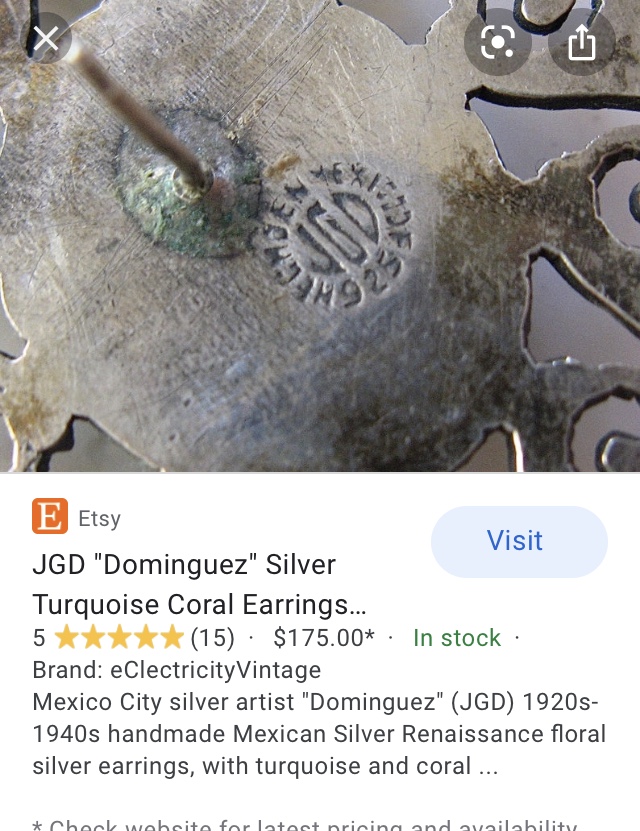640x831 pixels.
Task: Open the JGD Dominguez earrings title link
Action: click(198, 584)
